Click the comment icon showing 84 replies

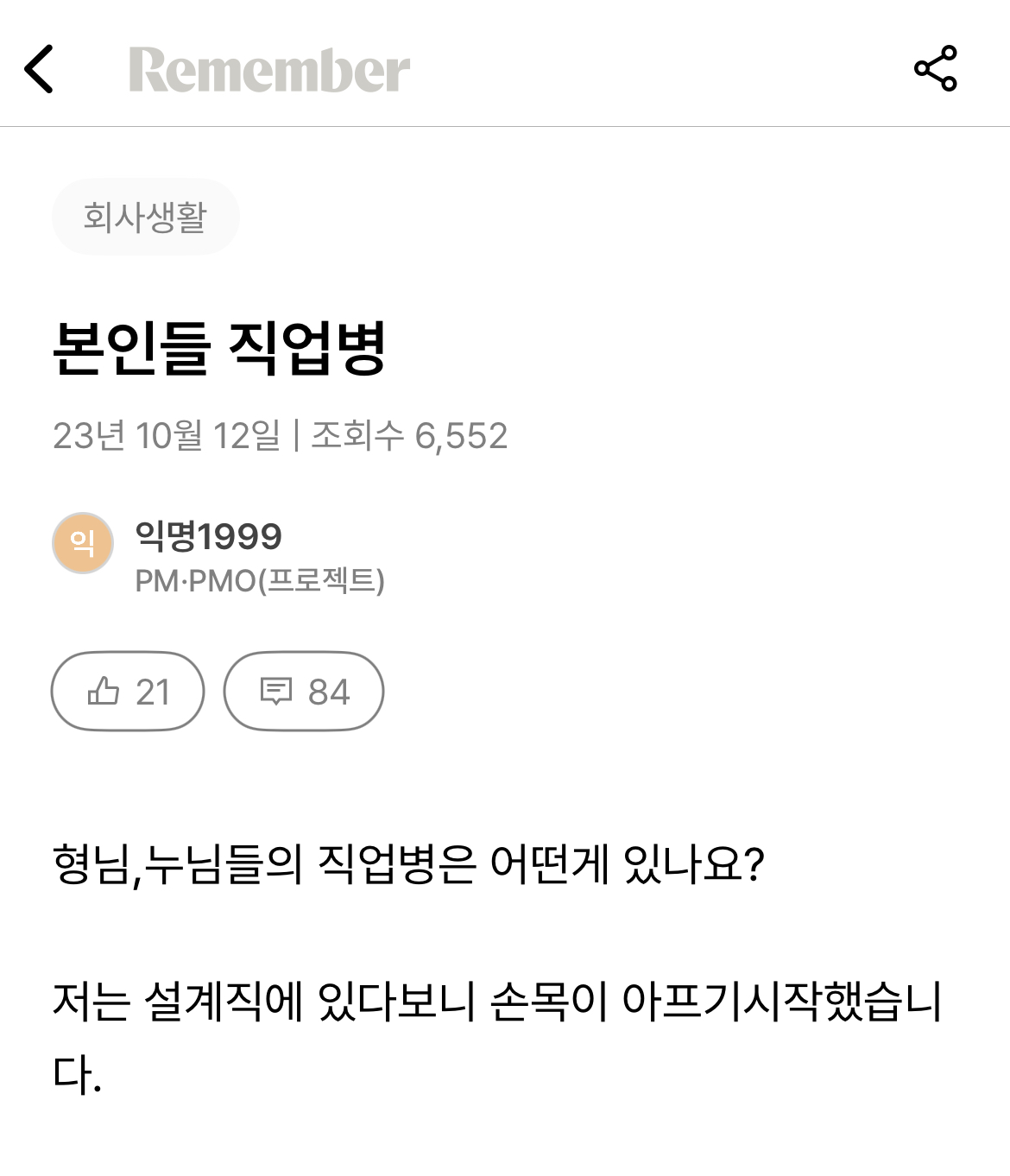303,692
